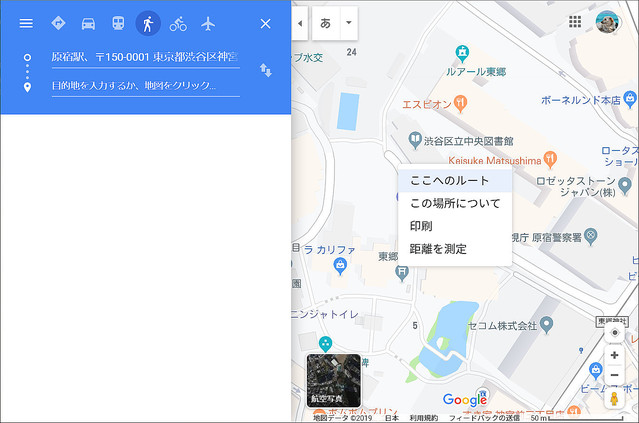
Task: Zoom out of the map
Action: click(614, 375)
